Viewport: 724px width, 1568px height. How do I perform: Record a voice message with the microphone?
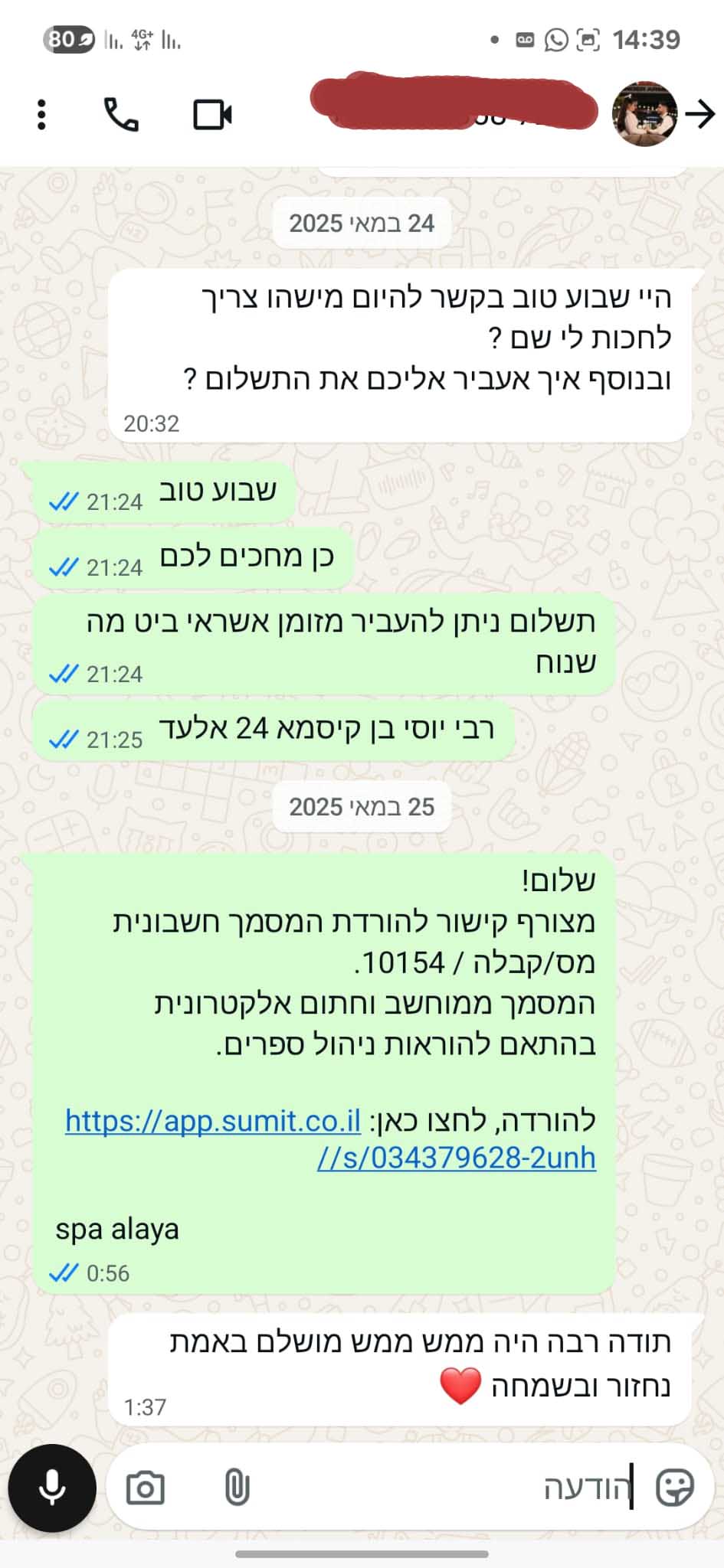tap(52, 1488)
